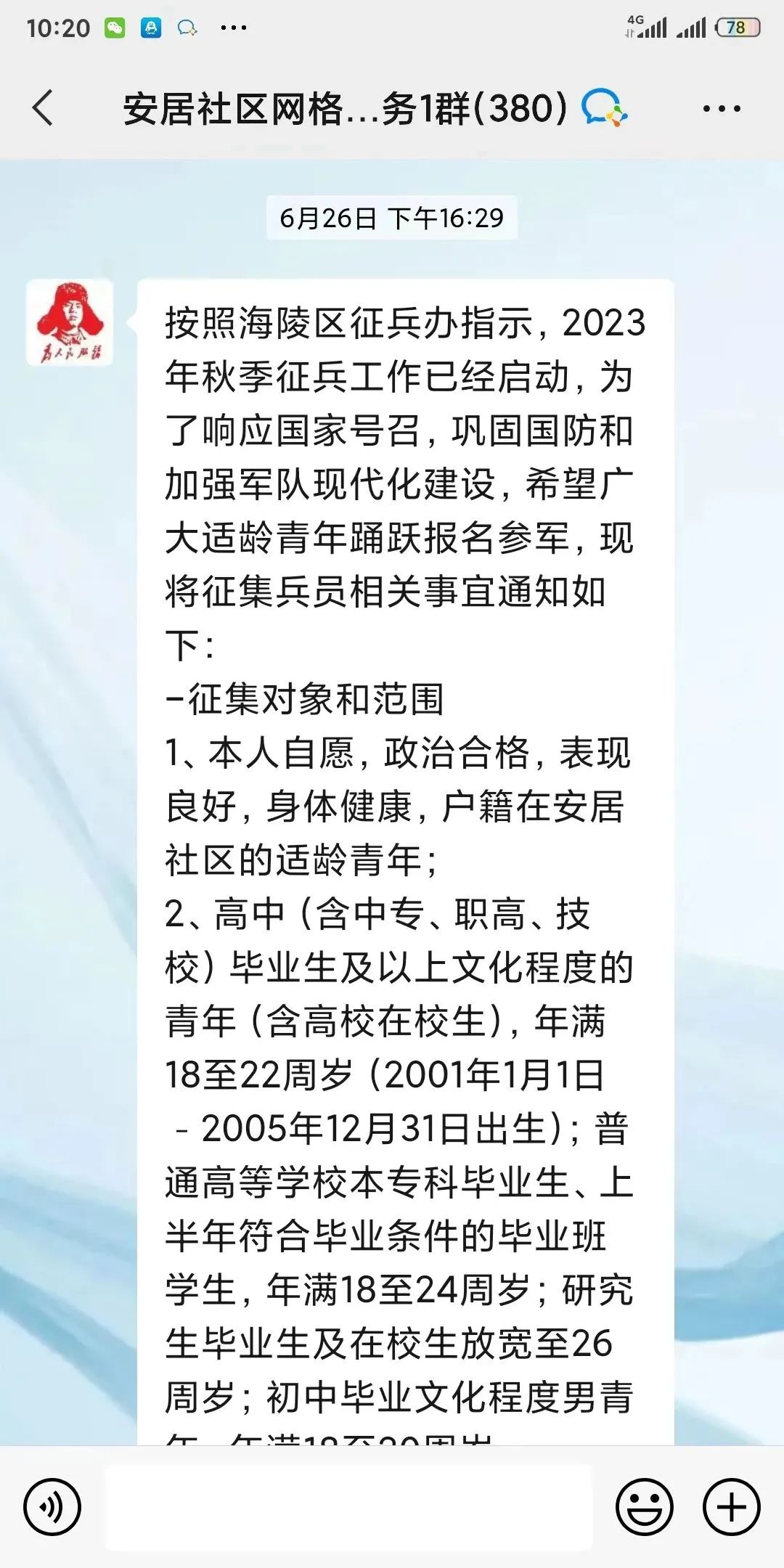Screen dimensions: 784x1568
Task: Open the emoji sticker panel
Action: click(644, 1508)
